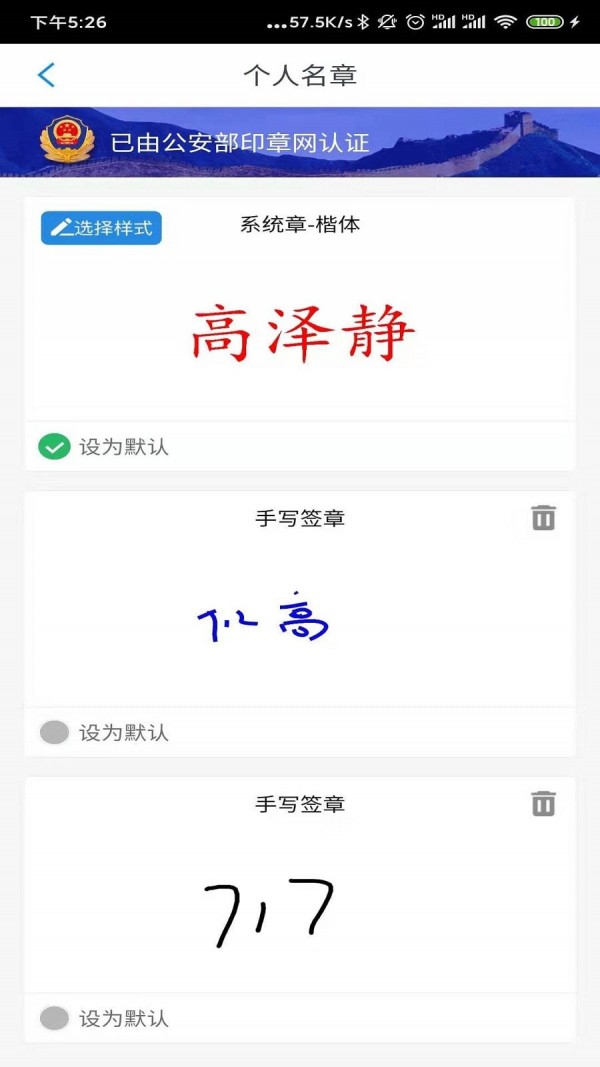Delete the blue handwritten signature
The width and height of the screenshot is (600, 1067).
[x=543, y=518]
